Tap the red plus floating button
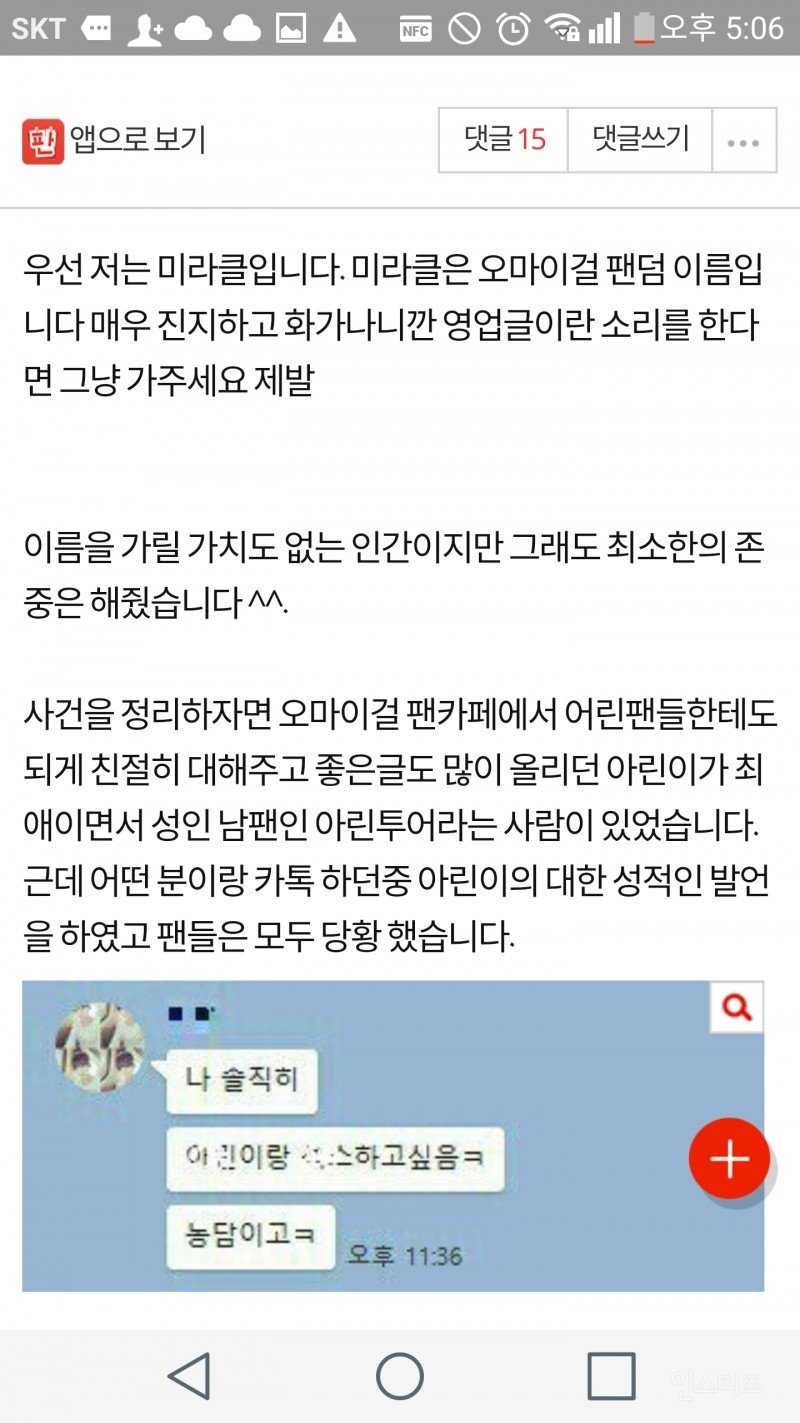Image resolution: width=800 pixels, height=1423 pixels. point(730,1158)
